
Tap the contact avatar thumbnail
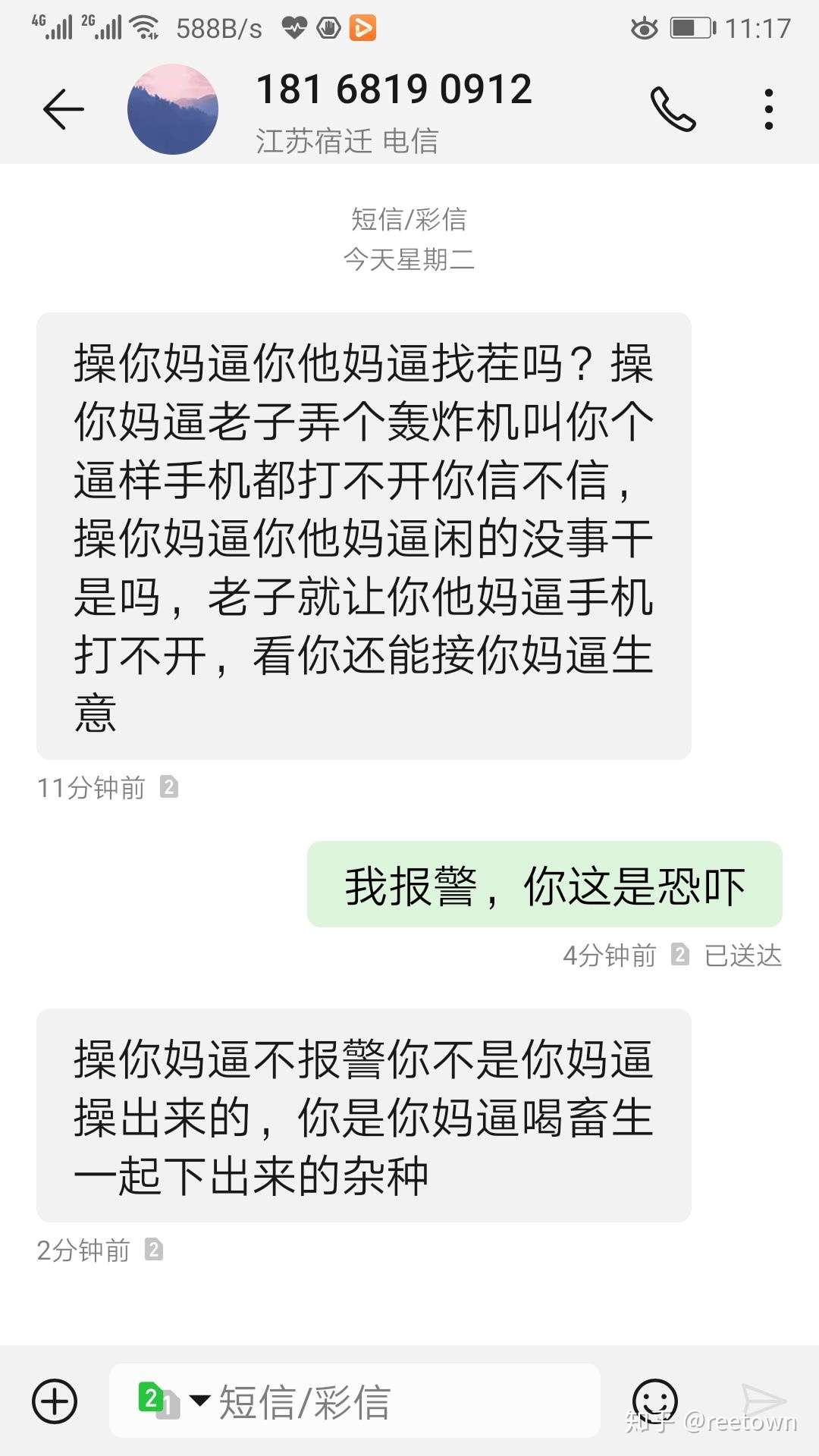pyautogui.click(x=173, y=108)
